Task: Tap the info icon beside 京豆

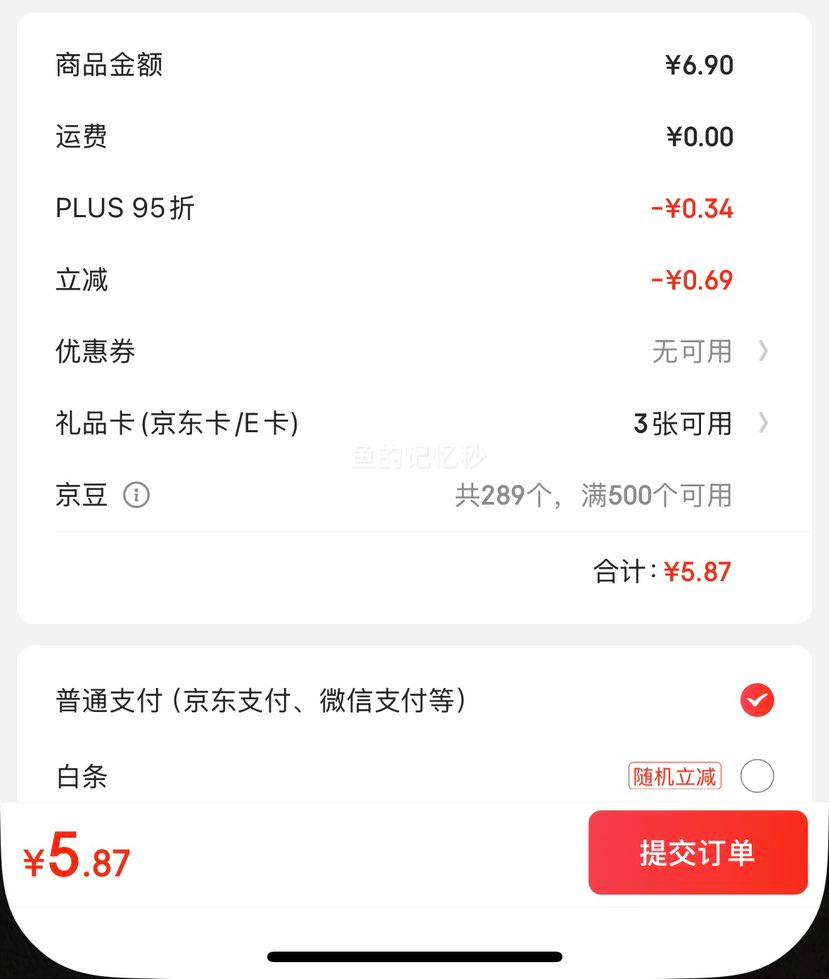Action: (x=136, y=495)
